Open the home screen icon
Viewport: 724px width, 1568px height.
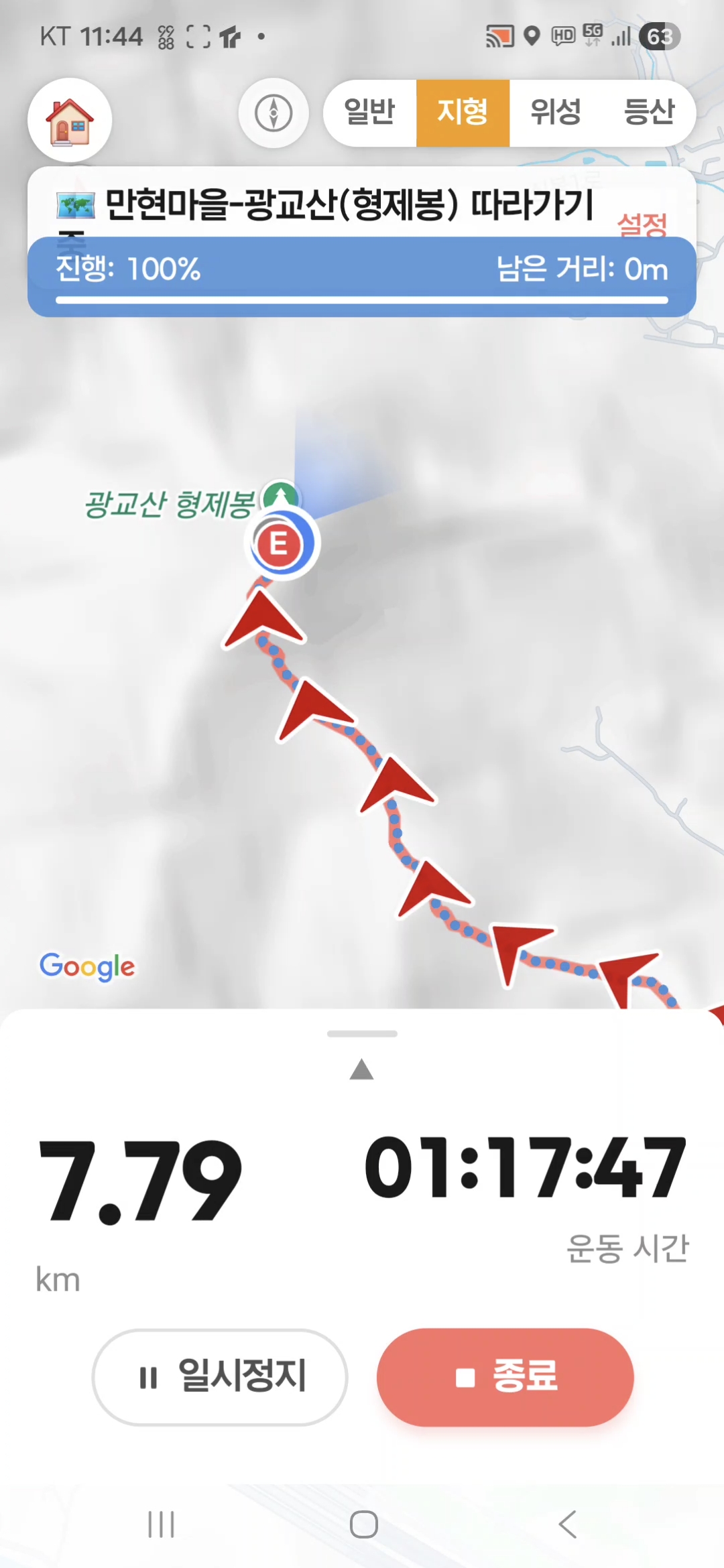click(x=69, y=121)
